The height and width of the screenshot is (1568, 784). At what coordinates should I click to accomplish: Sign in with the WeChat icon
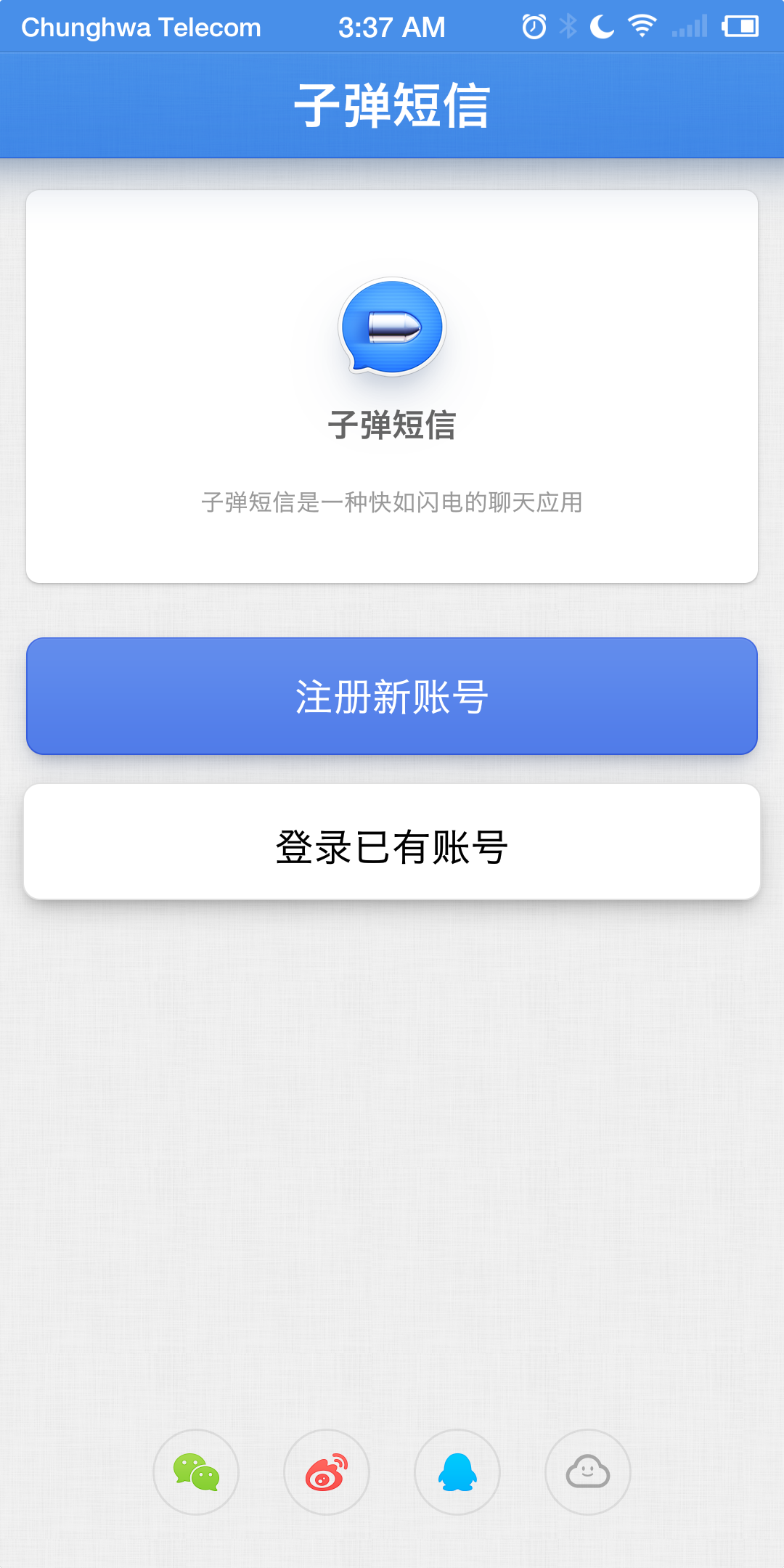point(196,1472)
